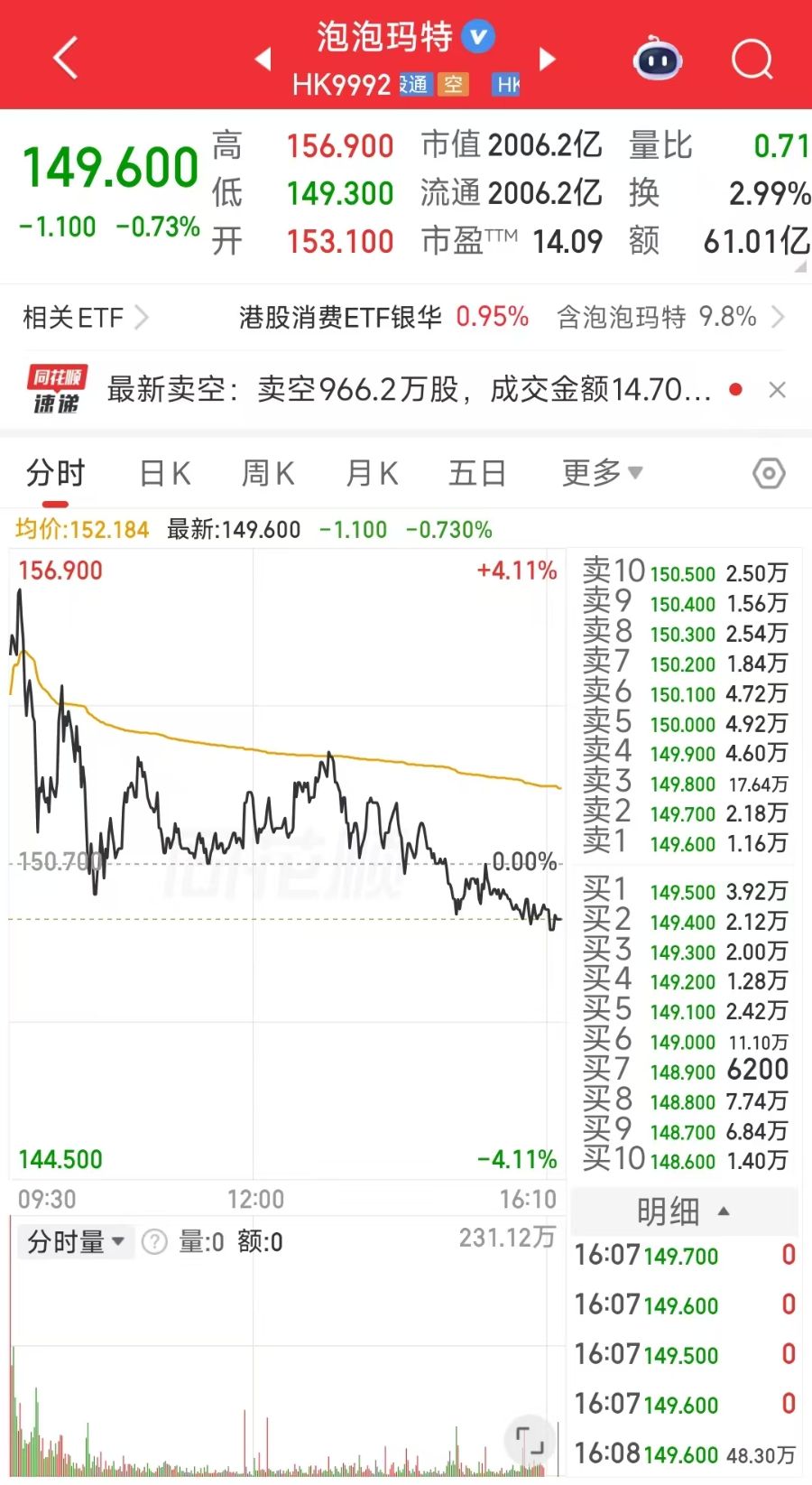The height and width of the screenshot is (1485, 812).
Task: Switch to the previous stock with left arrow
Action: [263, 60]
